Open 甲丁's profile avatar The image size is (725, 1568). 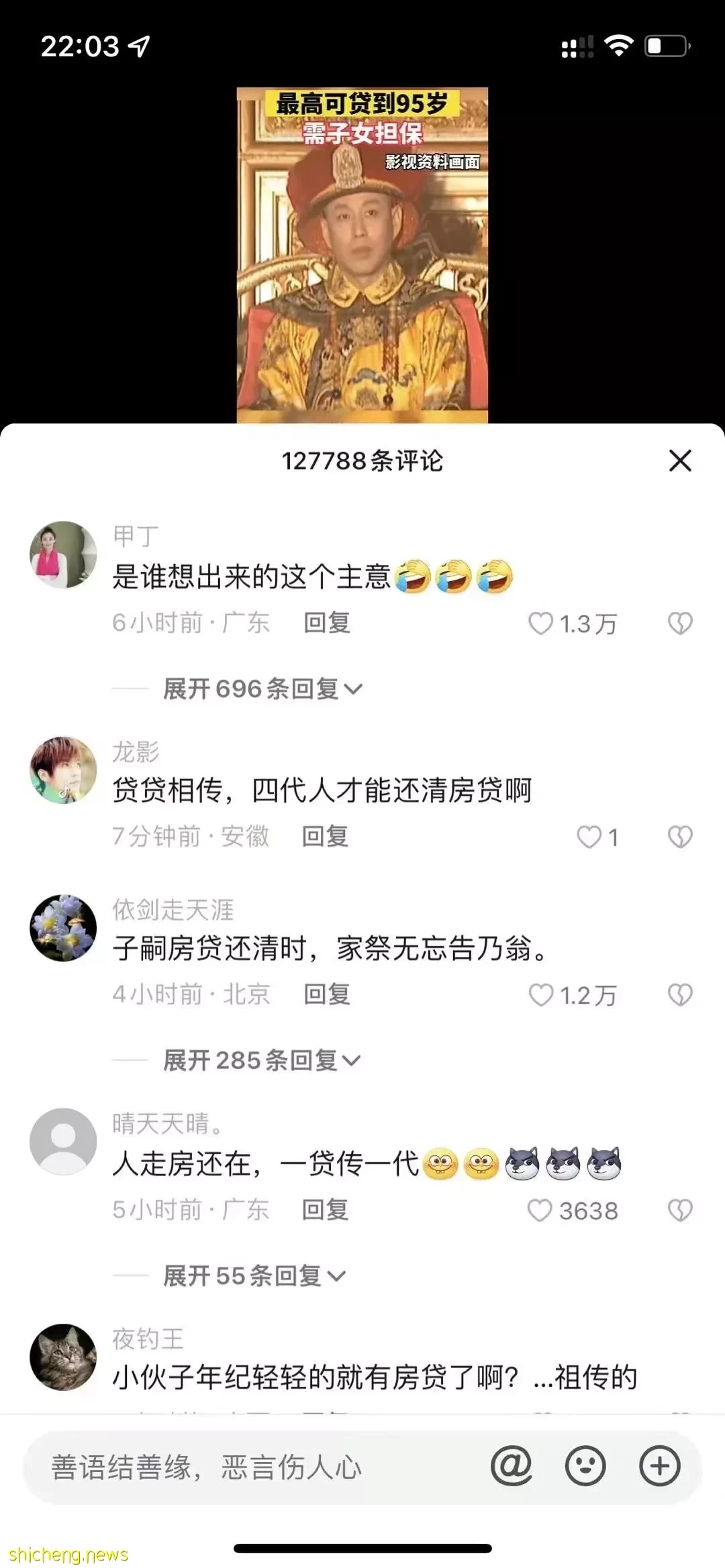pyautogui.click(x=63, y=555)
